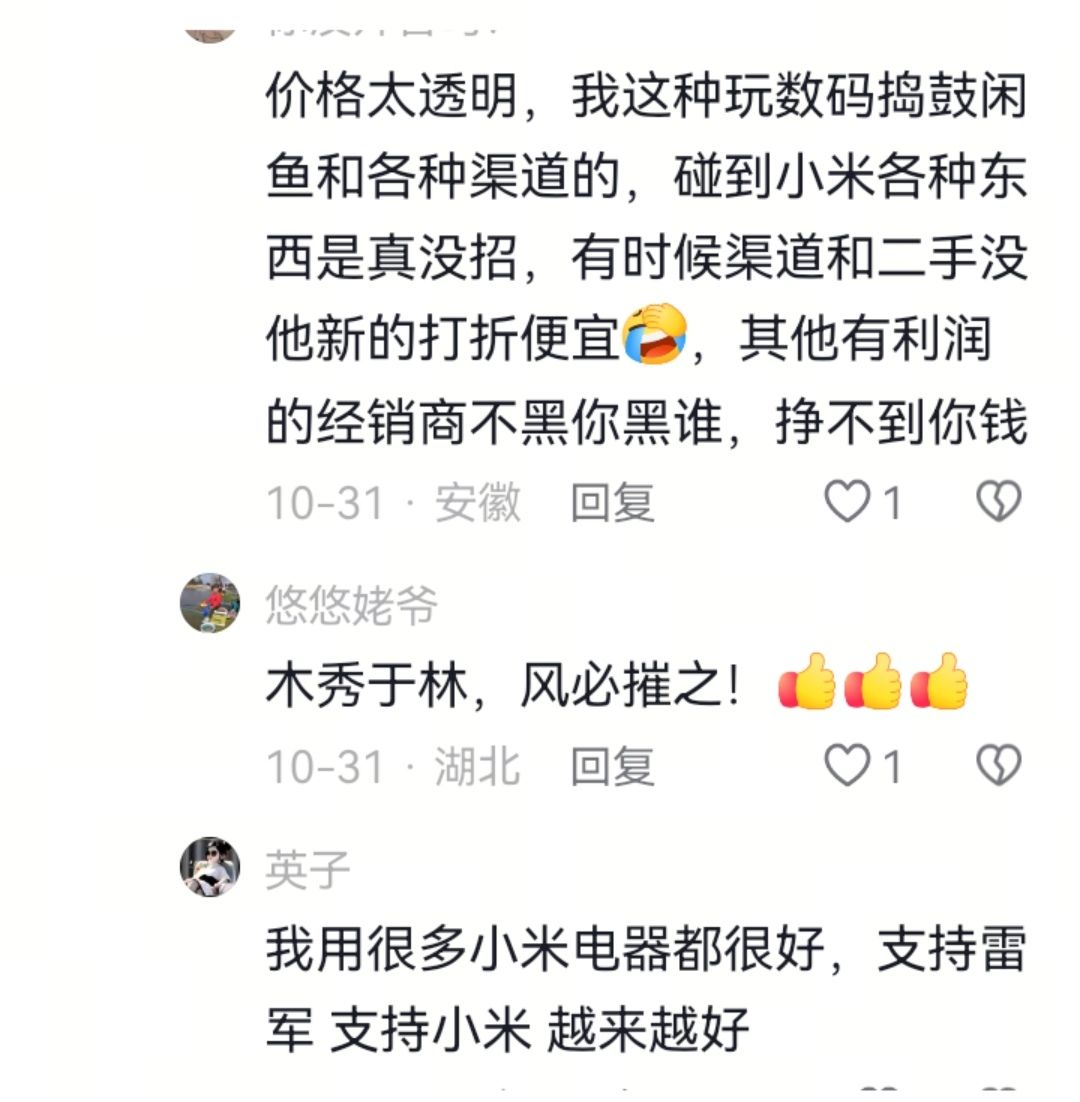Reply to the comment from Anhui
The width and height of the screenshot is (1080, 1102).
[x=612, y=502]
